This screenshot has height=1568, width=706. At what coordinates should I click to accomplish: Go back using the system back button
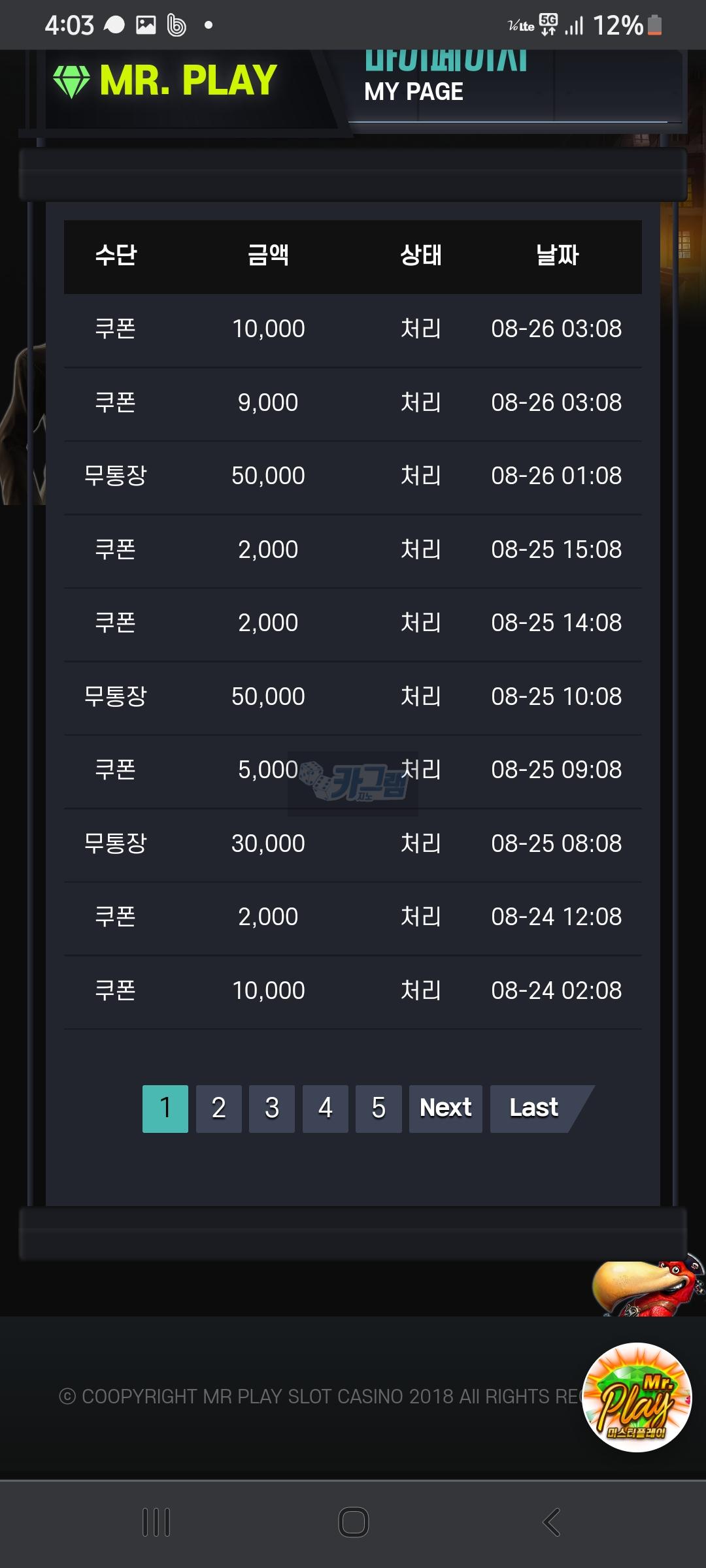551,1522
